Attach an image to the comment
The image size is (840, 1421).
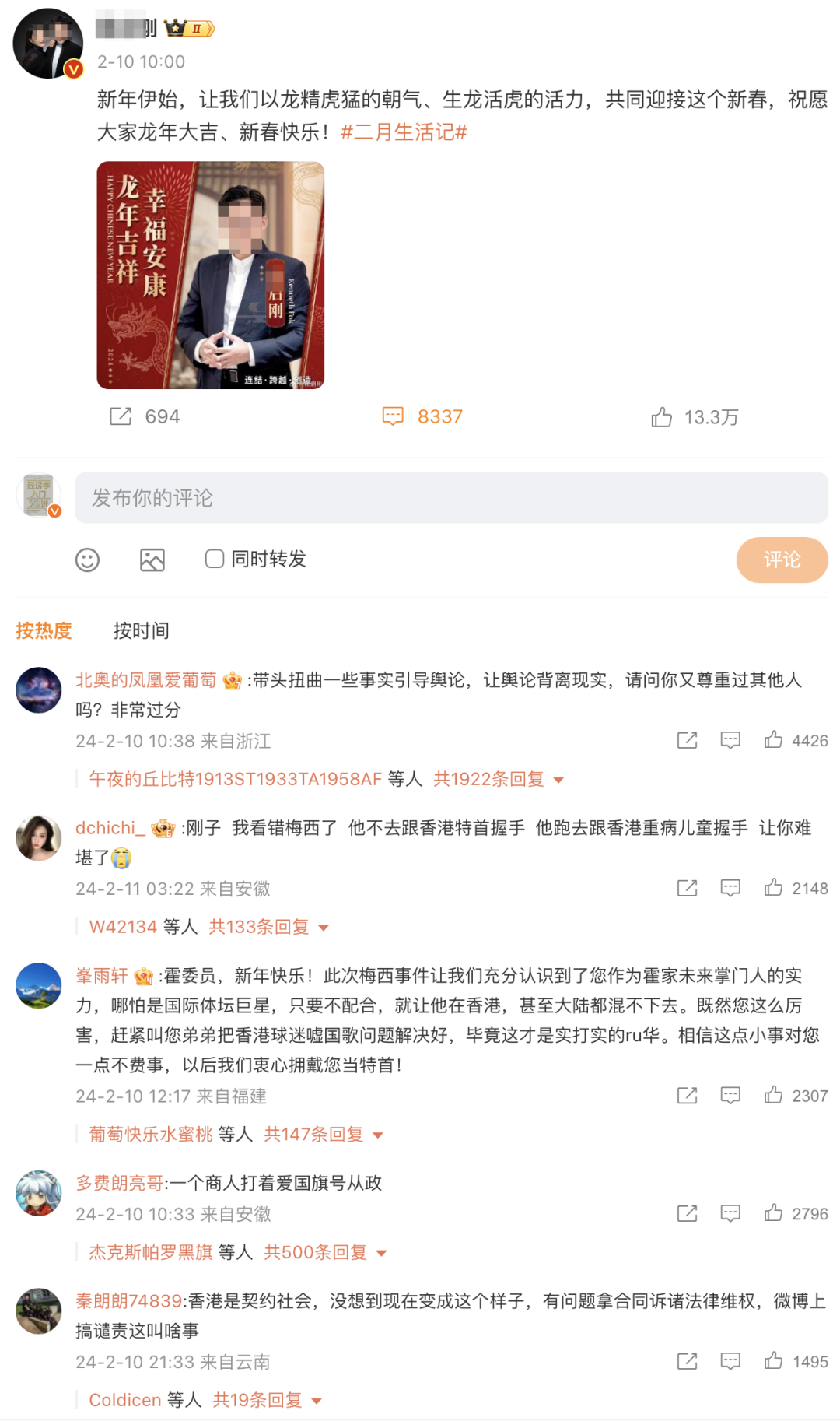(152, 560)
